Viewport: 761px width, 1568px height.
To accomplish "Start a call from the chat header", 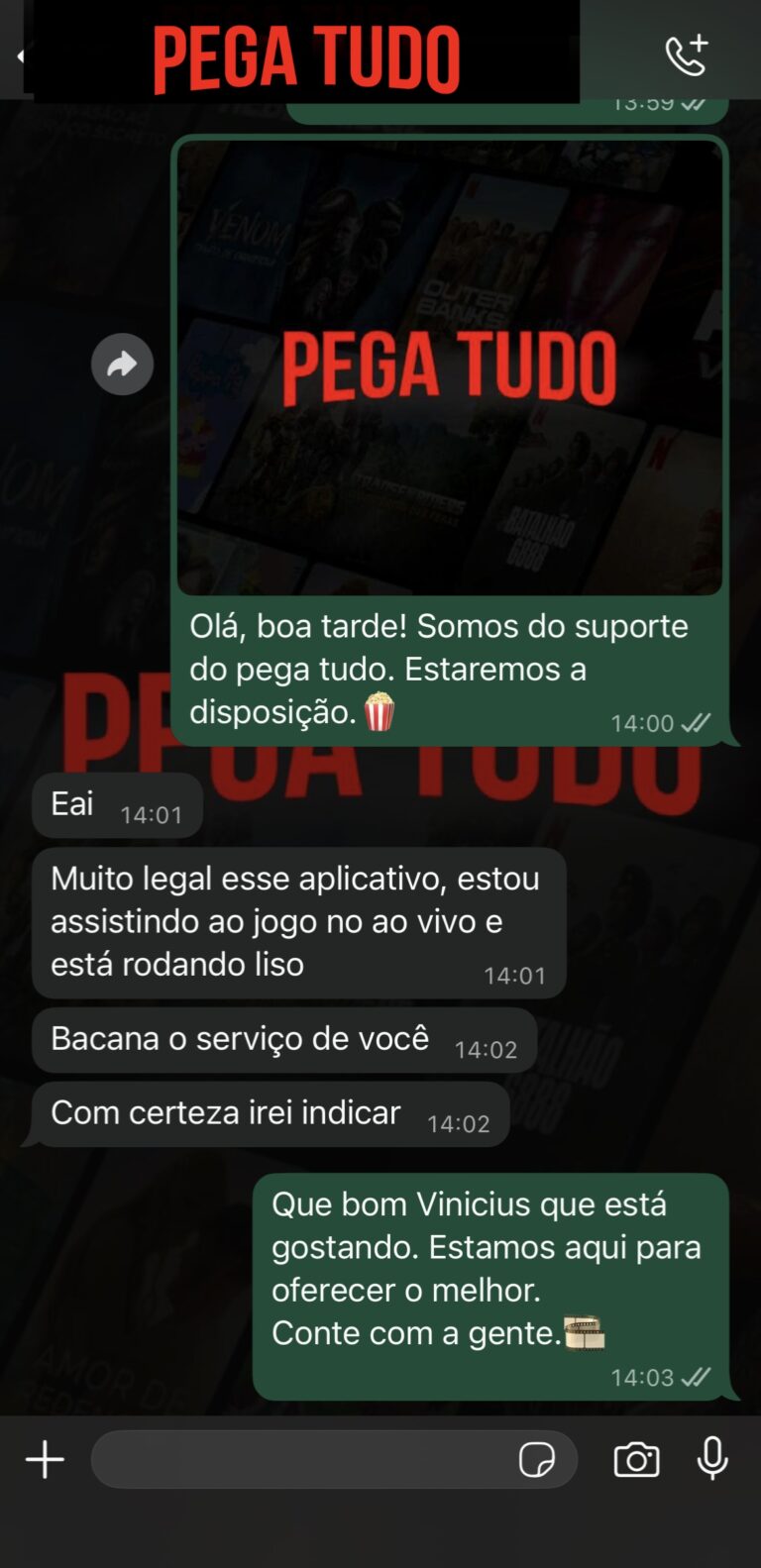I will [x=686, y=55].
